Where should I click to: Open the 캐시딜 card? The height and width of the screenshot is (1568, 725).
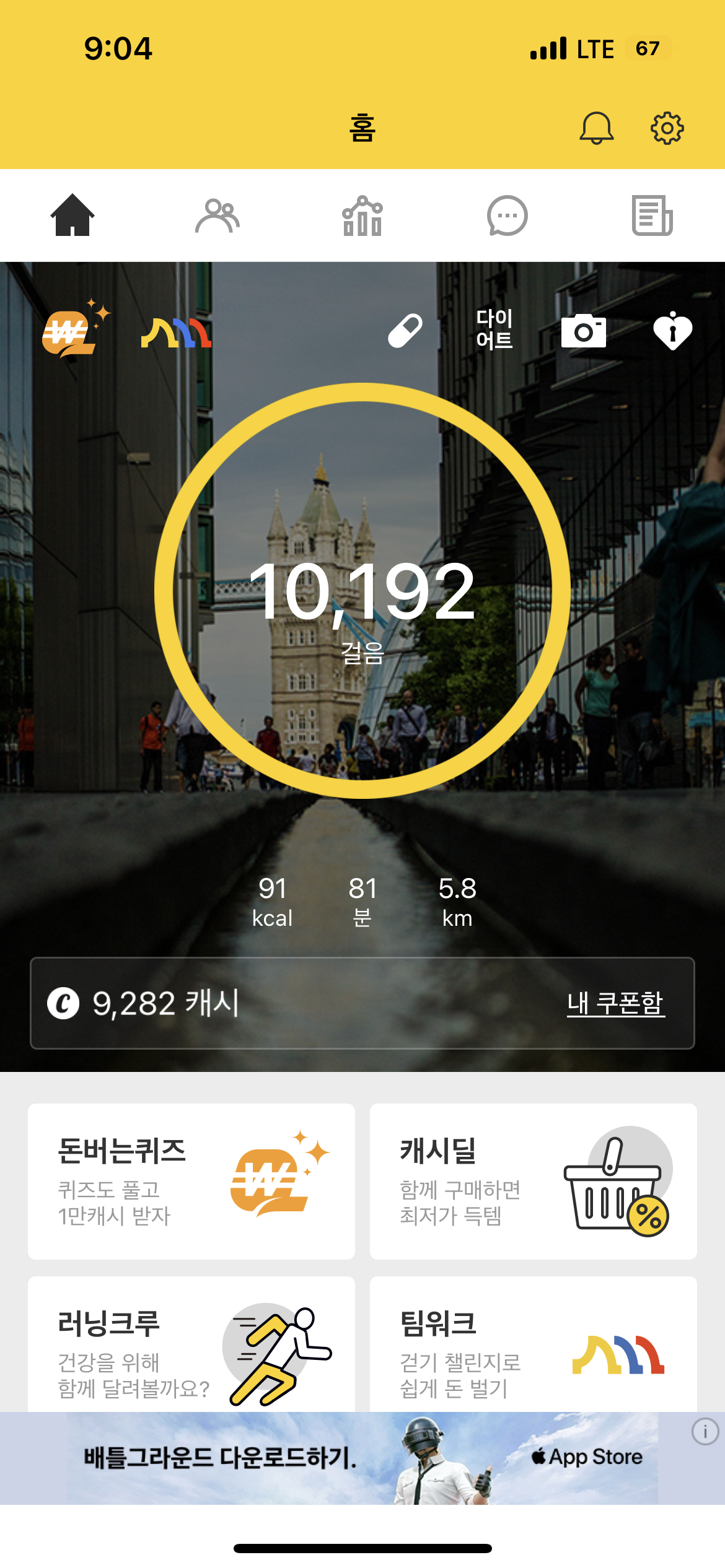click(x=534, y=1181)
